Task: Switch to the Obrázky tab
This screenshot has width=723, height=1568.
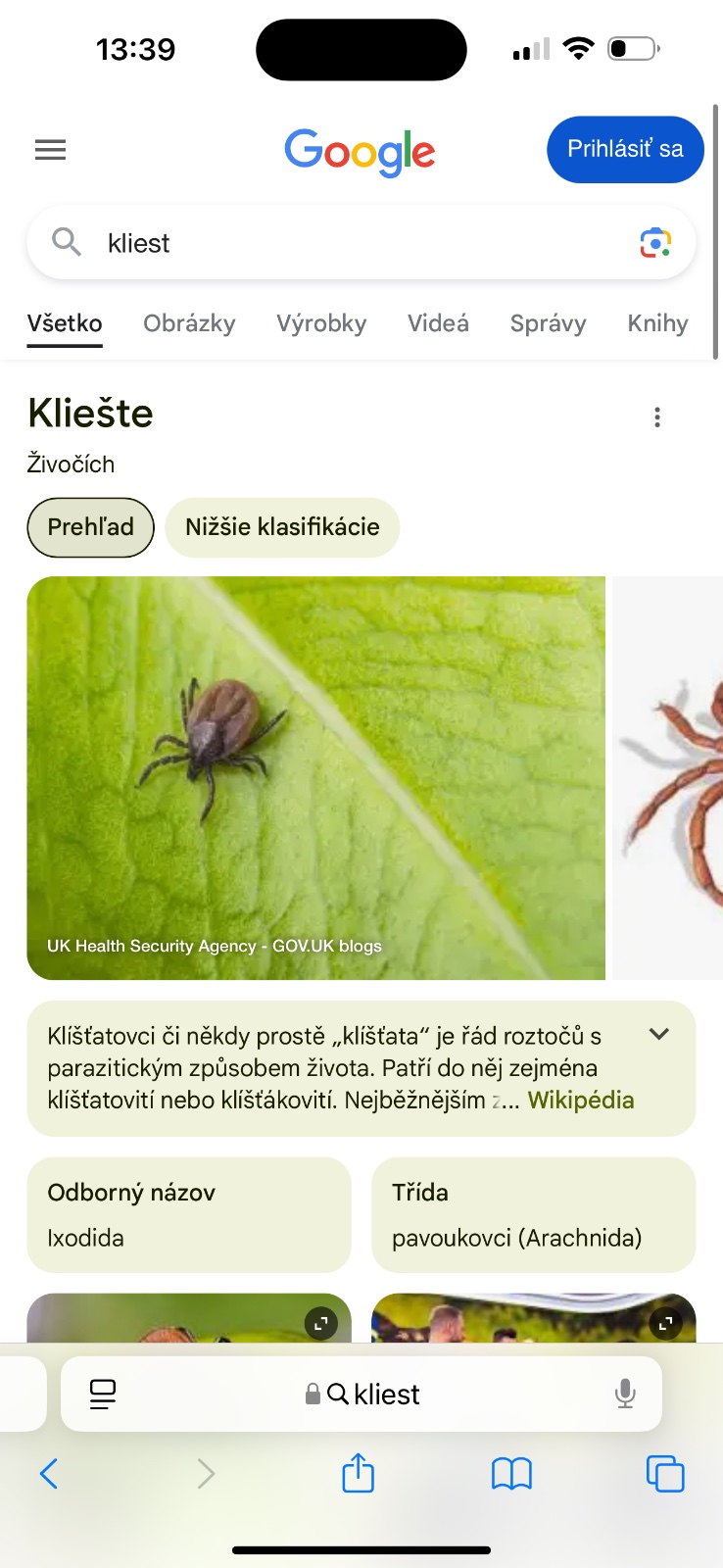Action: (189, 323)
